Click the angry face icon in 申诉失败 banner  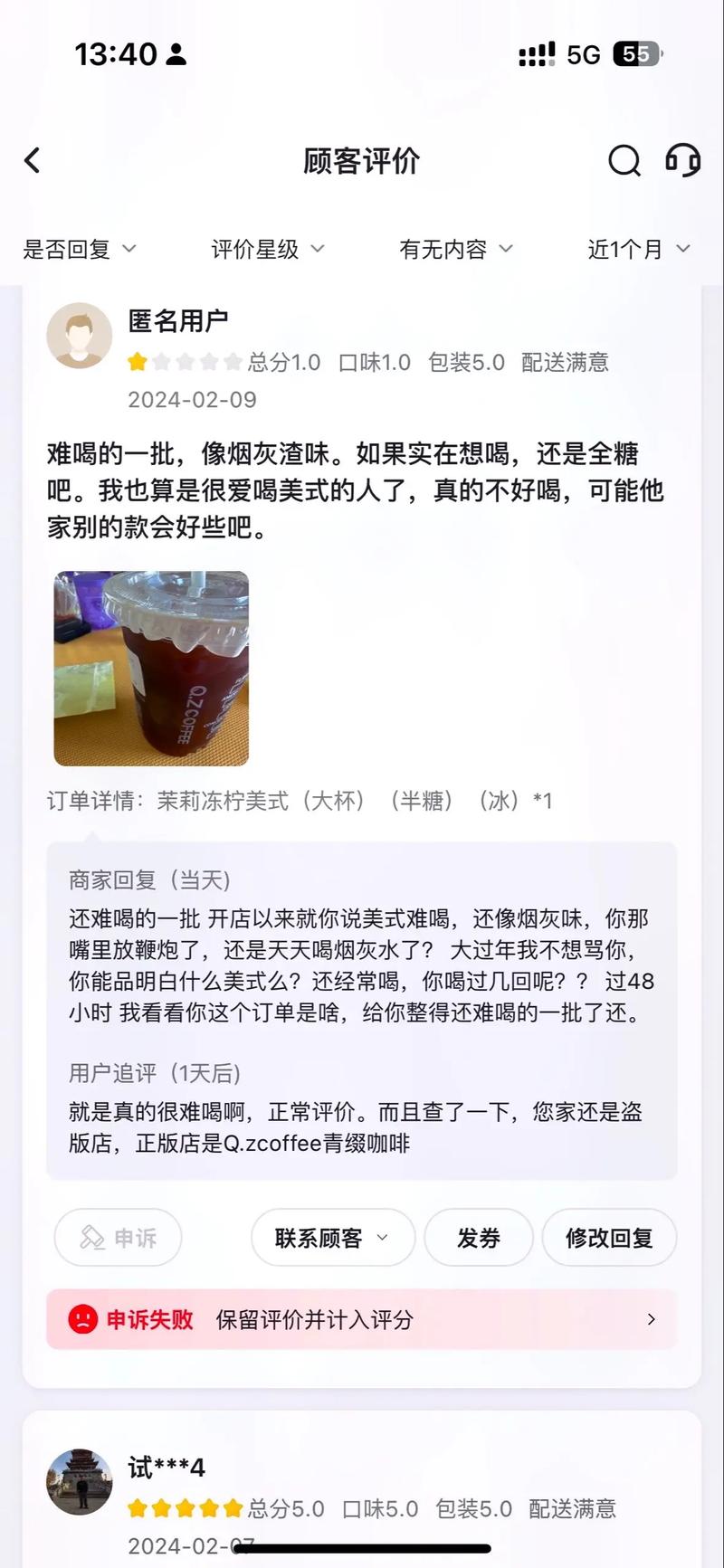pos(84,1319)
